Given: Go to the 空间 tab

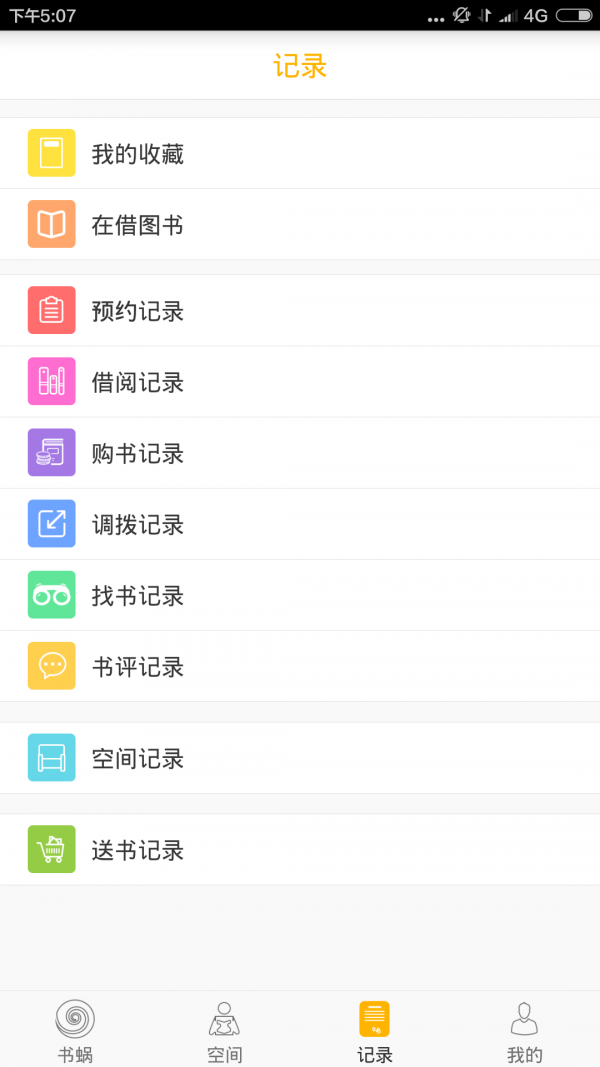Looking at the screenshot, I should [x=225, y=1030].
